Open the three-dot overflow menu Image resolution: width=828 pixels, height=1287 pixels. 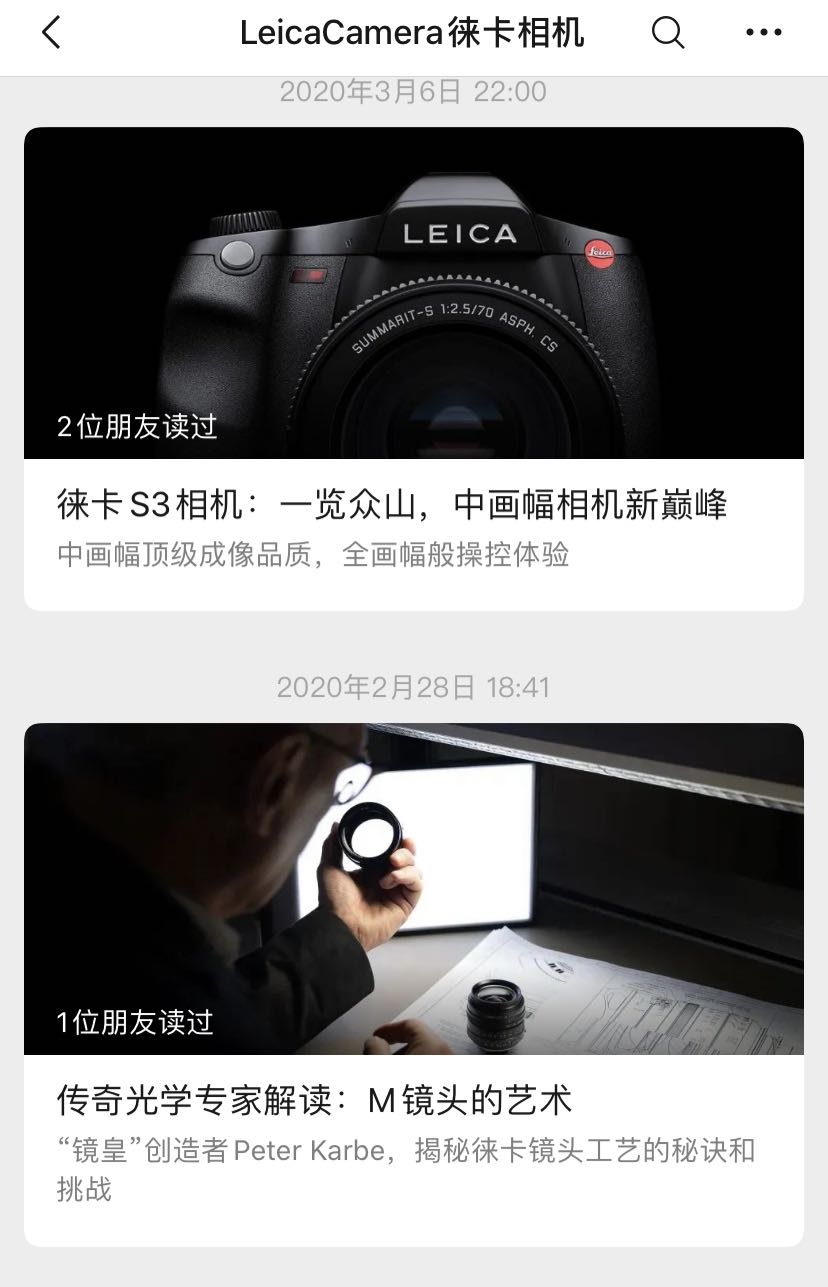coord(764,33)
